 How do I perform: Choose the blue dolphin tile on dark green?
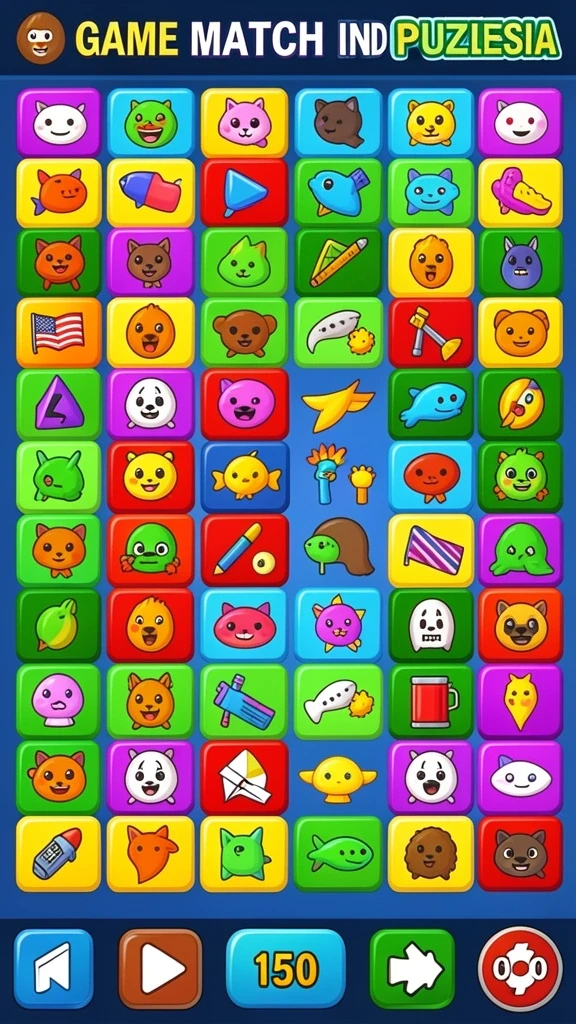(x=431, y=404)
